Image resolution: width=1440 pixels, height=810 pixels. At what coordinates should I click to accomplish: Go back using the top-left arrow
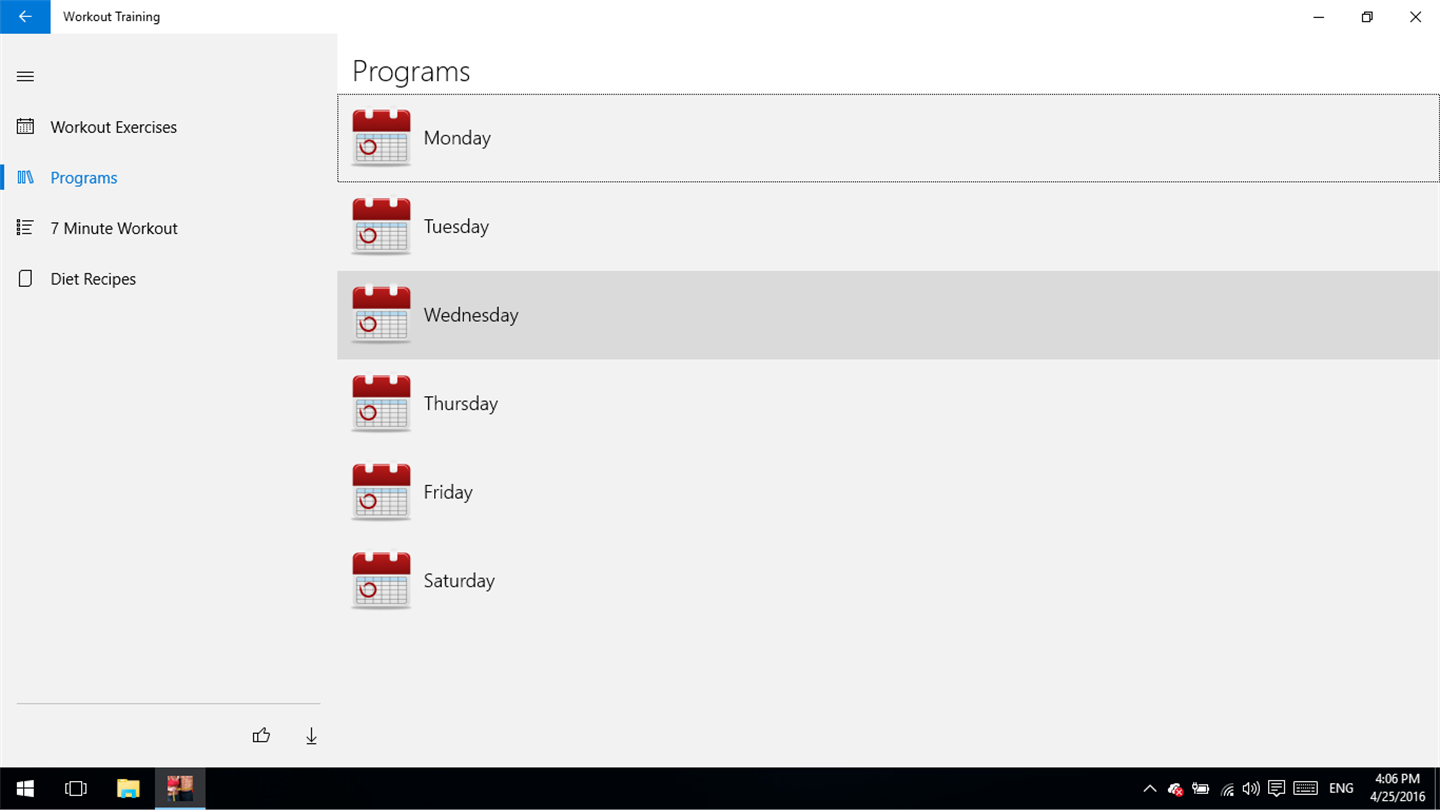[x=25, y=17]
